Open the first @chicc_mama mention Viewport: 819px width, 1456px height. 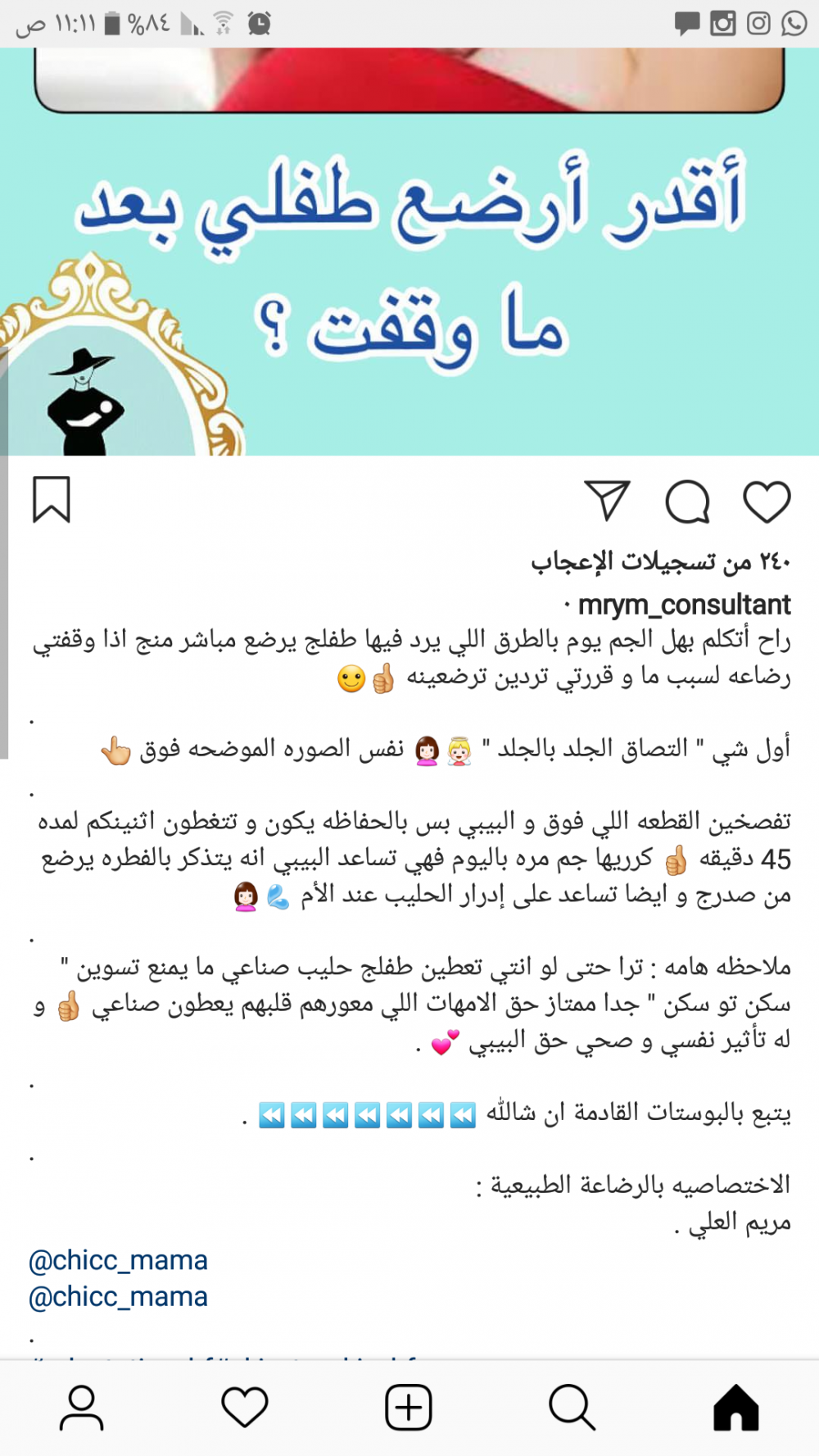click(x=118, y=1260)
